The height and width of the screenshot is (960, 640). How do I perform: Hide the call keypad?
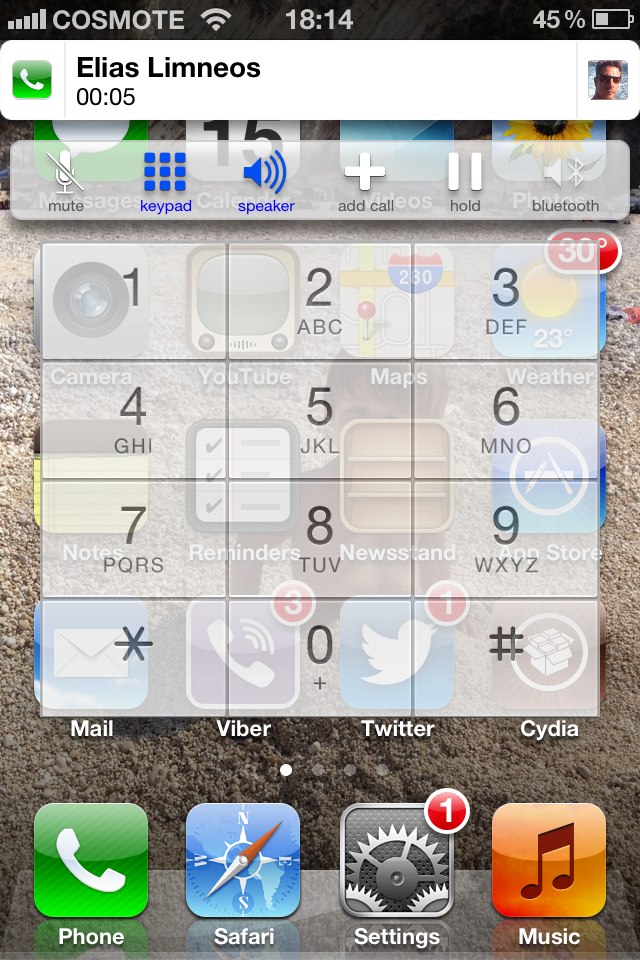tap(165, 180)
